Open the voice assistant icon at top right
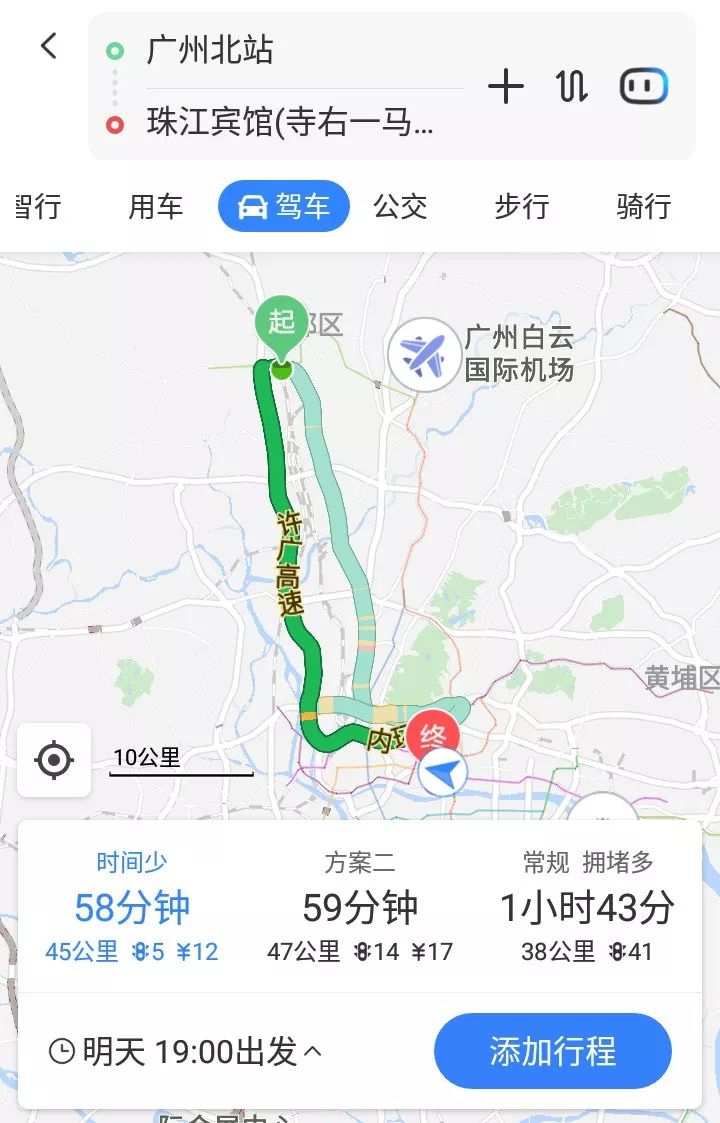This screenshot has width=720, height=1123. point(644,86)
